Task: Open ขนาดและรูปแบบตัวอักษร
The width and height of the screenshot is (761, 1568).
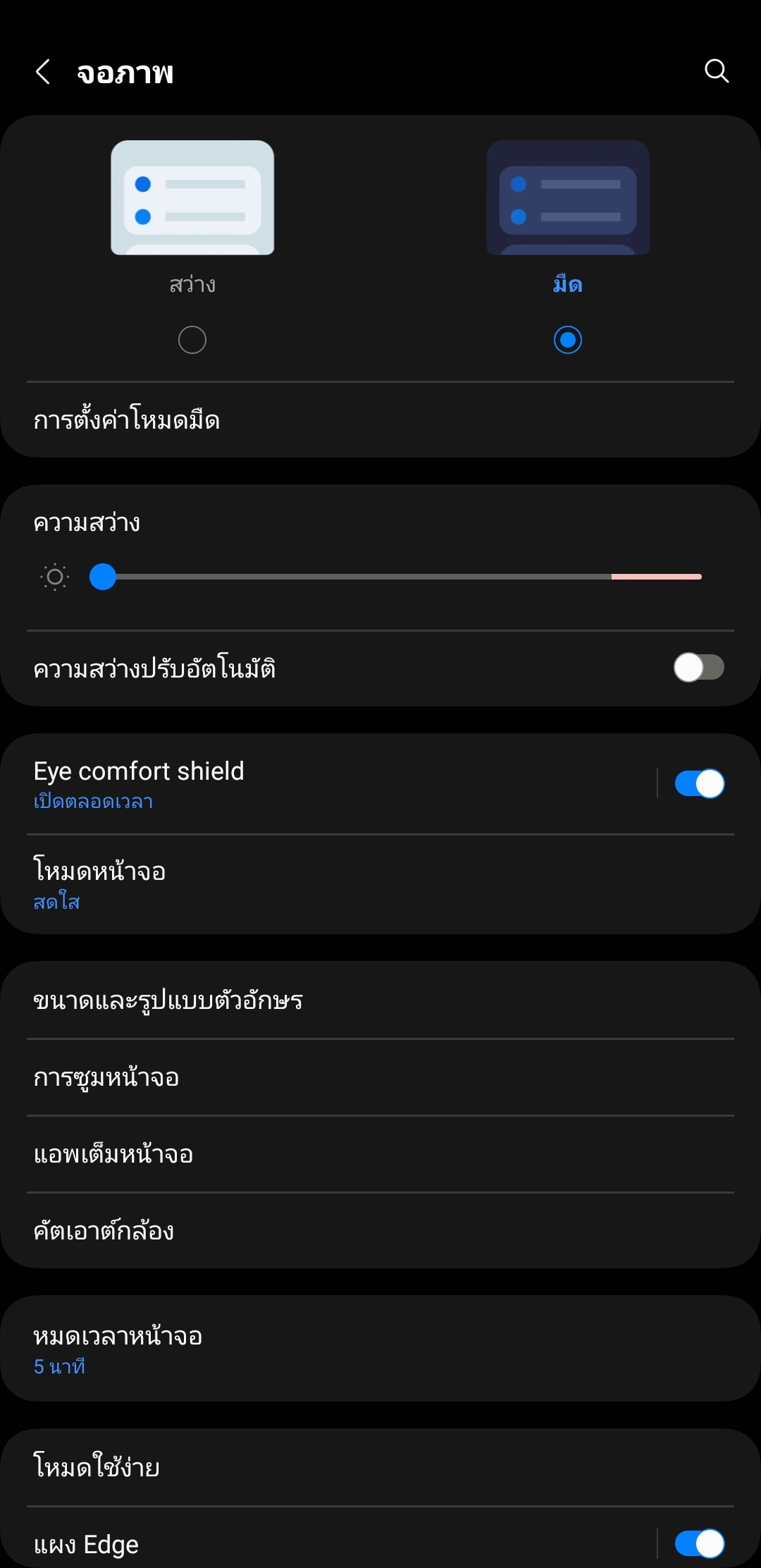Action: (x=380, y=1000)
